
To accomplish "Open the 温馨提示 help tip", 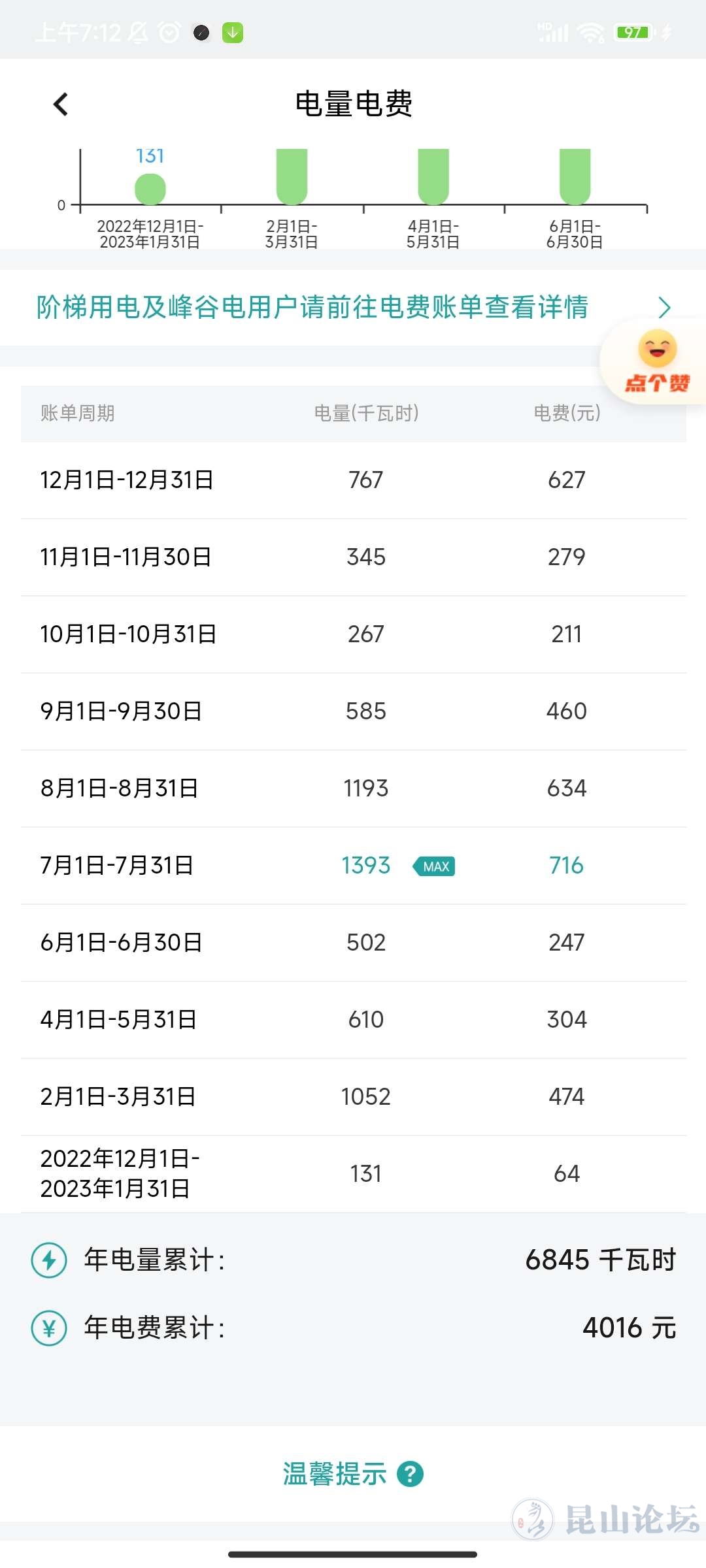I will click(353, 1475).
